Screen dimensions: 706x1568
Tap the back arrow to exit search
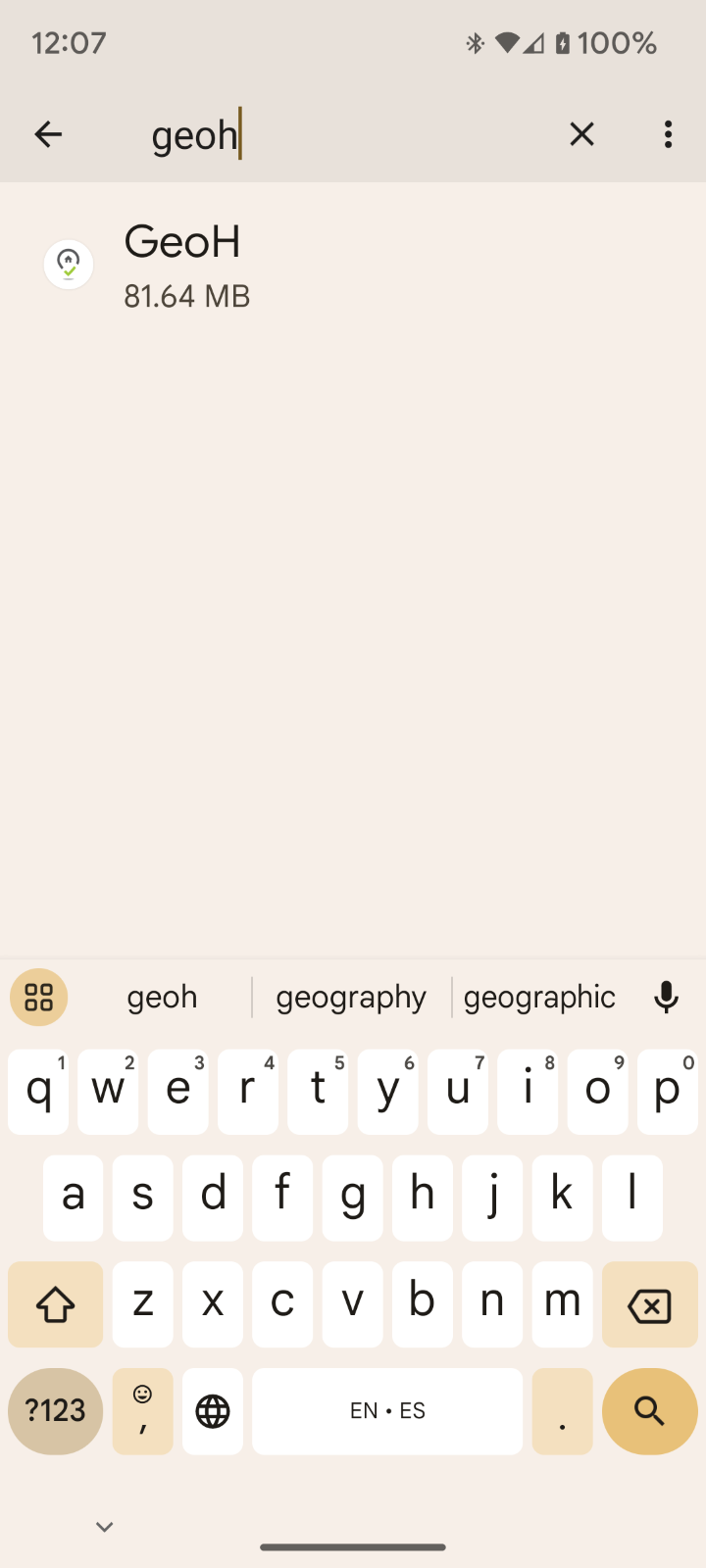[x=48, y=134]
